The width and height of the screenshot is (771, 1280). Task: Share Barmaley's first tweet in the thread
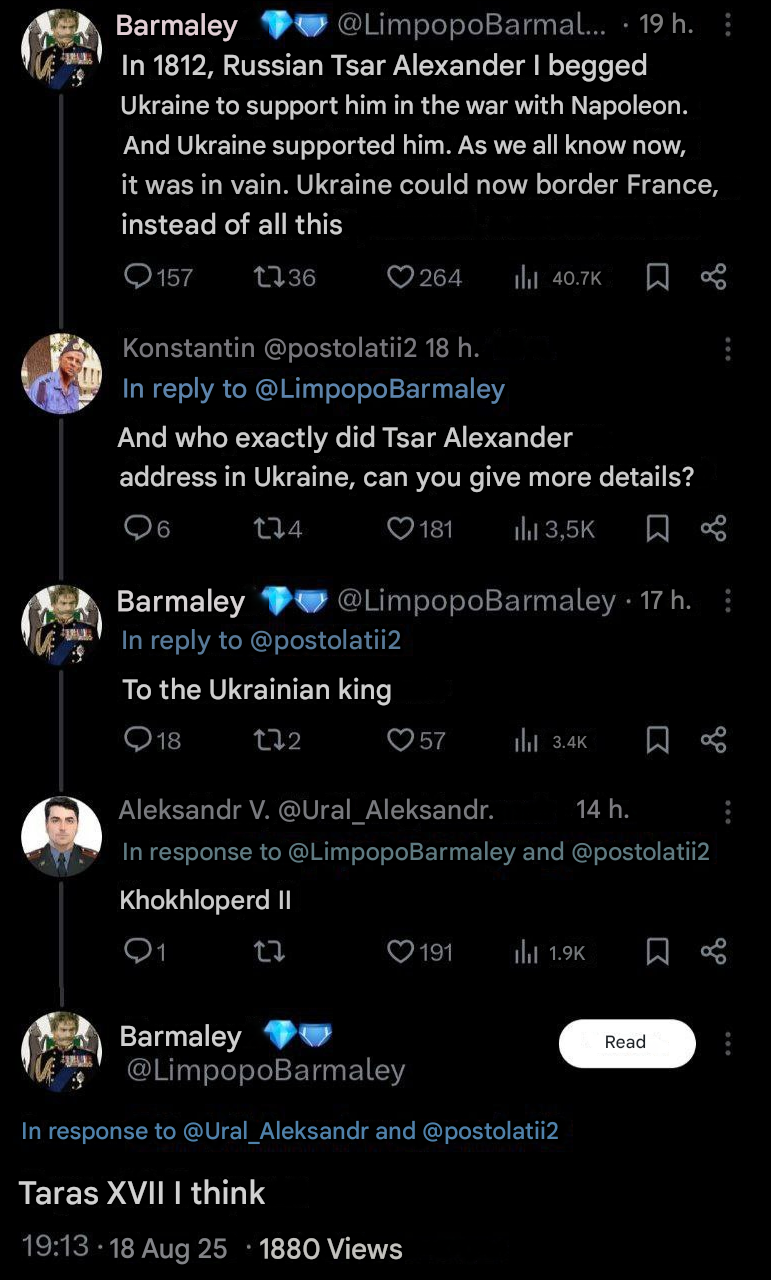(x=713, y=277)
